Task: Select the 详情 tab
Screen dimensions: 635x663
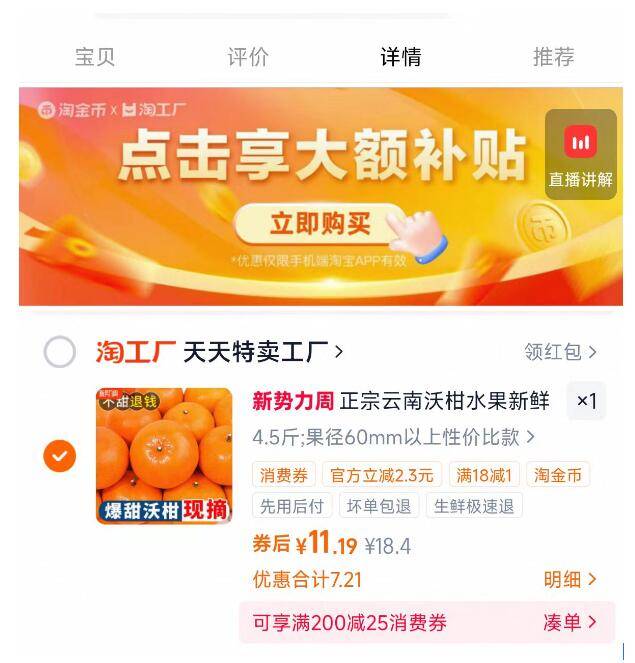Action: [400, 57]
